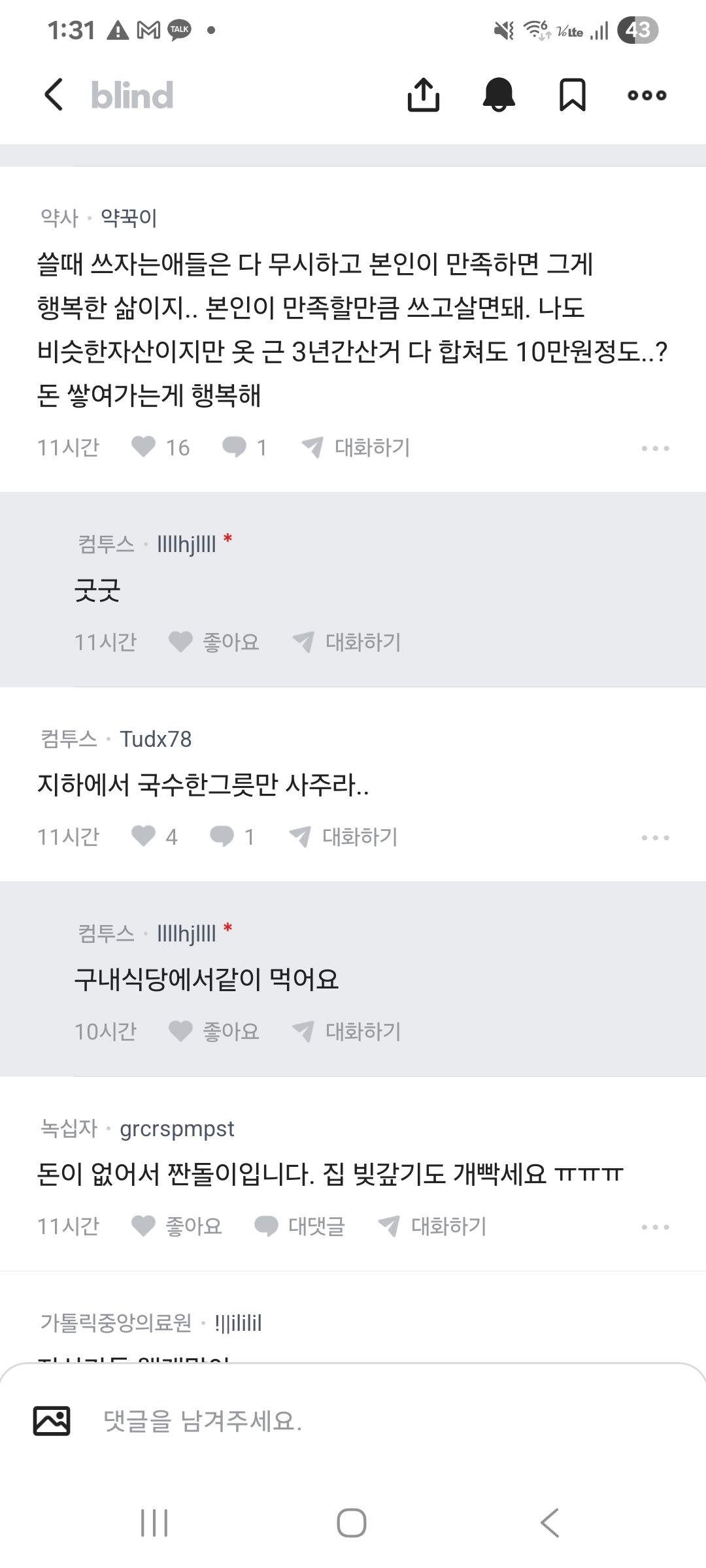The image size is (706, 1568).
Task: Bookmark this post
Action: point(573,95)
